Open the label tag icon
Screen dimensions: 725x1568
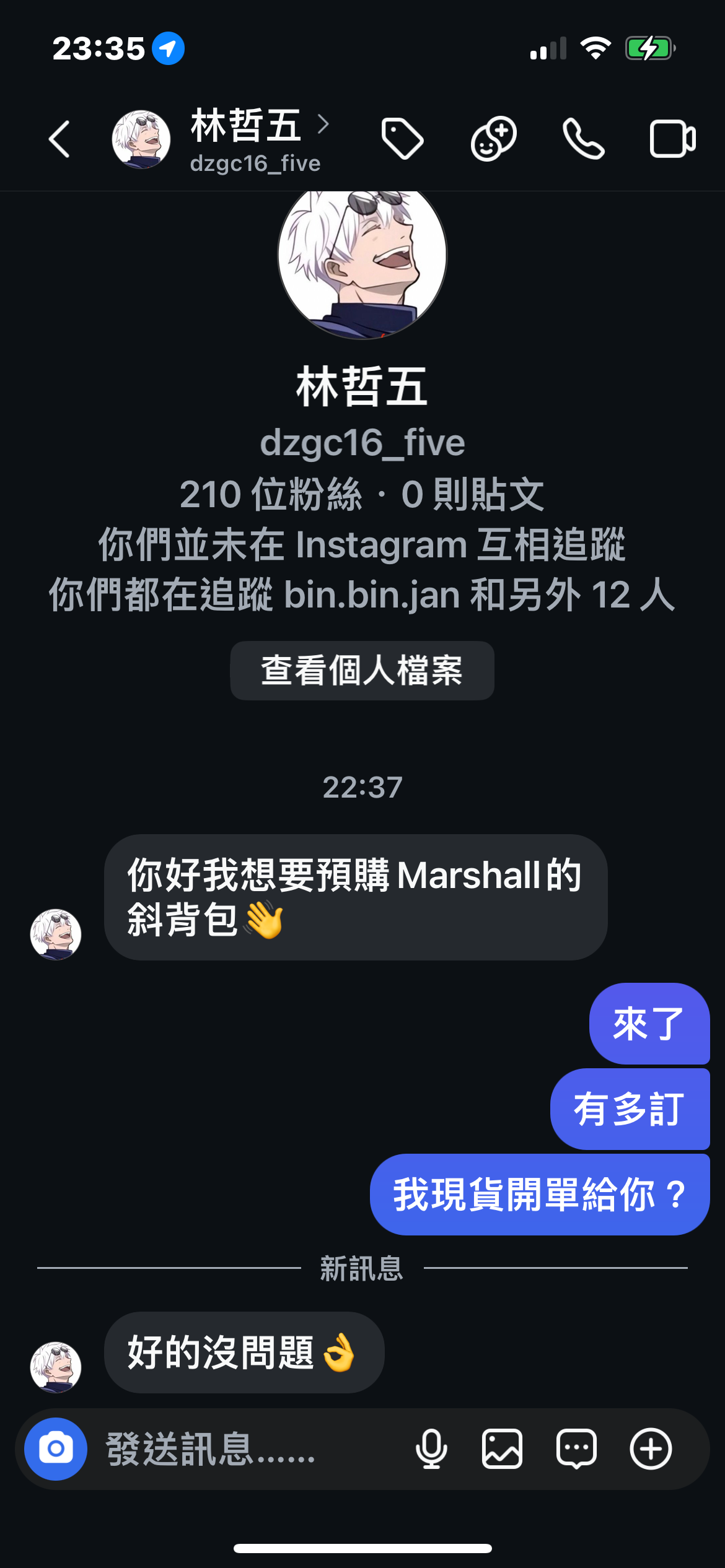pos(403,138)
